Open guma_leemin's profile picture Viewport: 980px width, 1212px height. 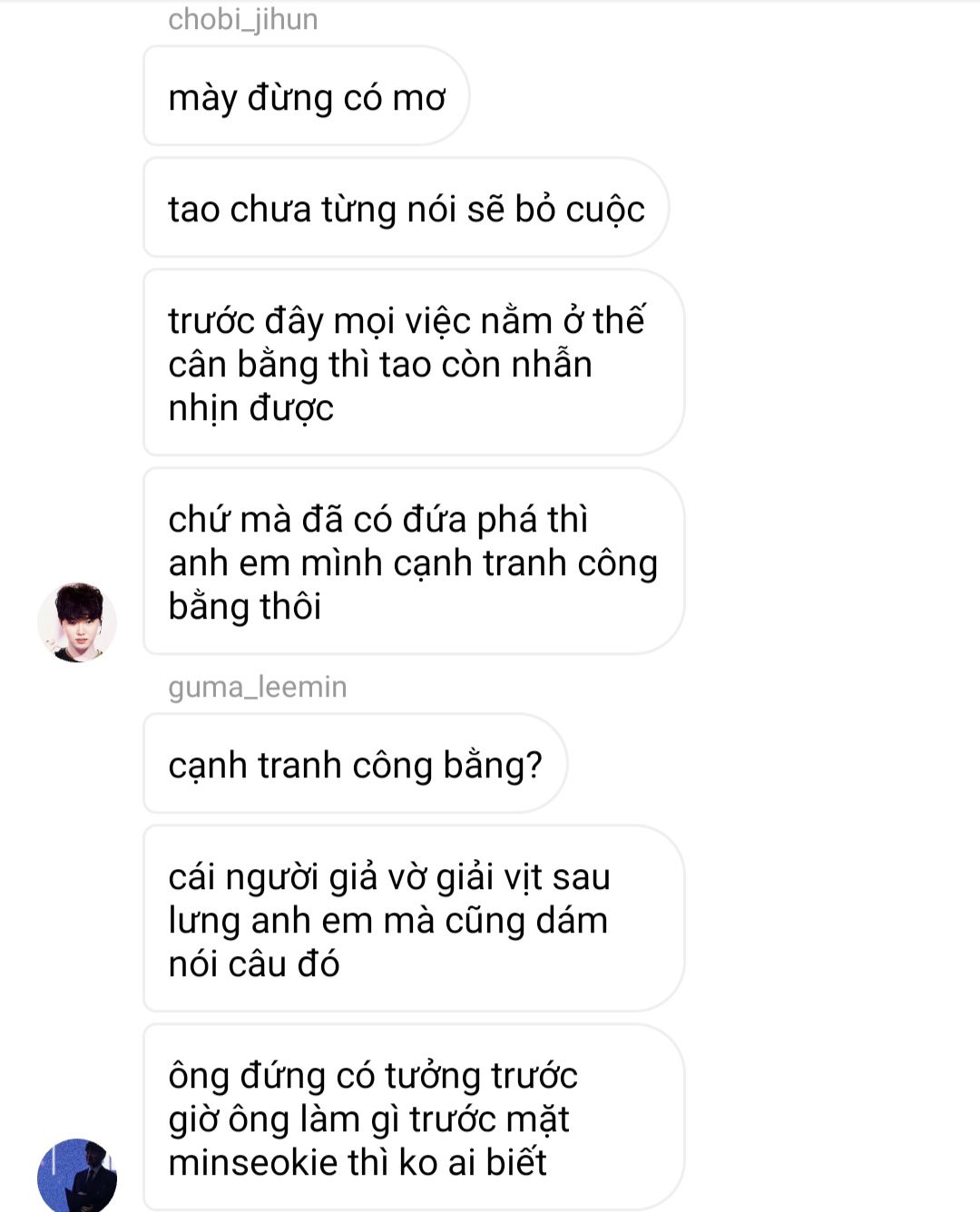77,1176
